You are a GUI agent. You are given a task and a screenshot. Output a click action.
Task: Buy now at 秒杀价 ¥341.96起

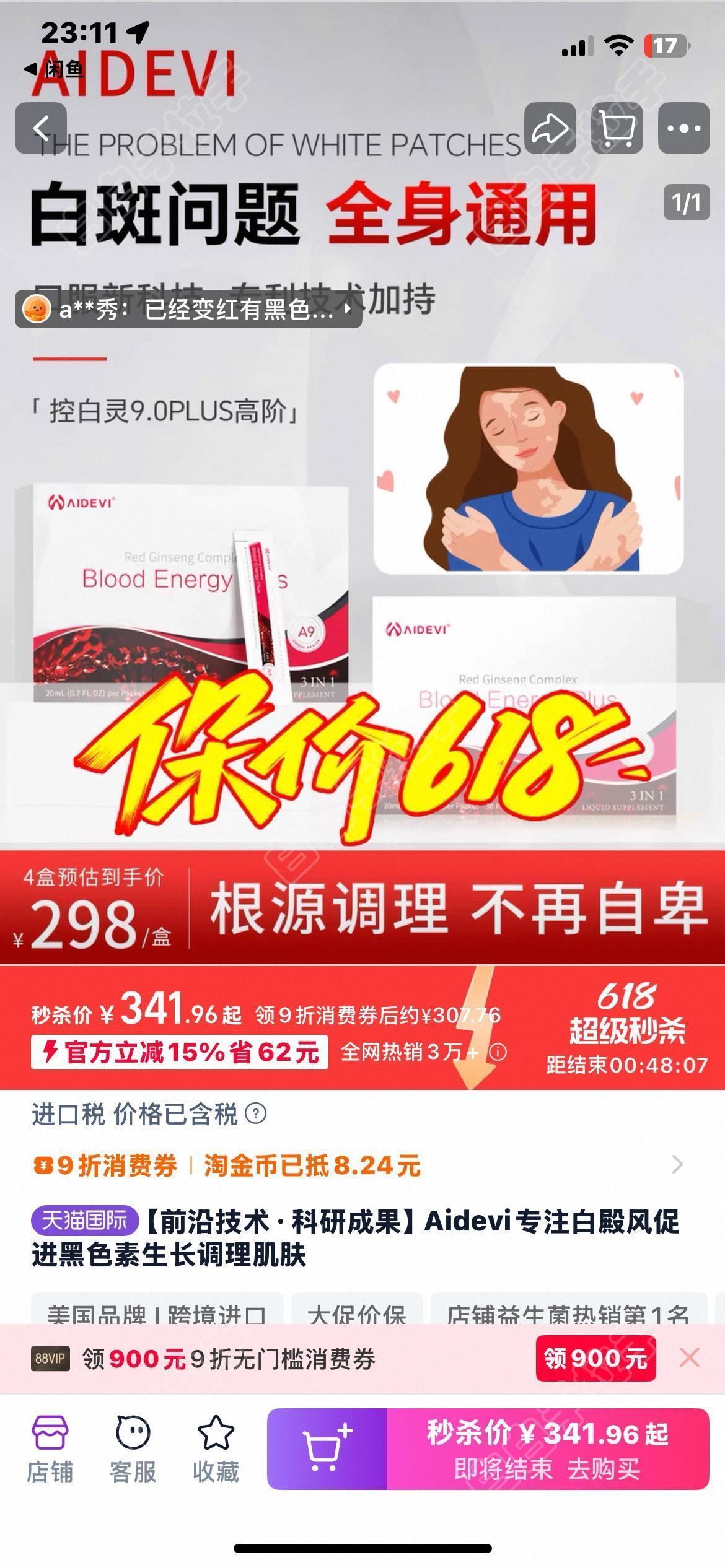click(548, 1449)
